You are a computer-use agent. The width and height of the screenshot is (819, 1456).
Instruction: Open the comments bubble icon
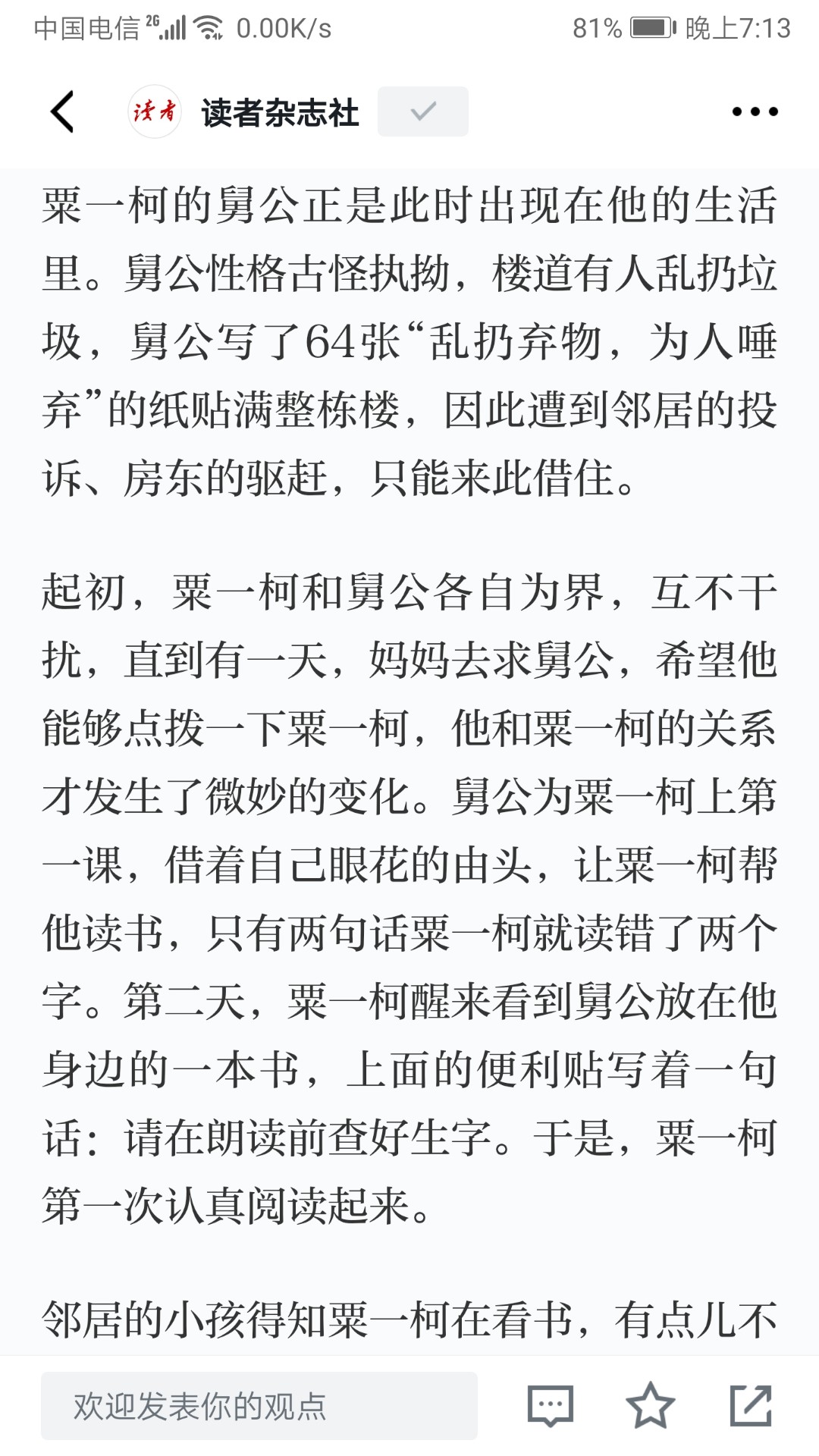(551, 1405)
